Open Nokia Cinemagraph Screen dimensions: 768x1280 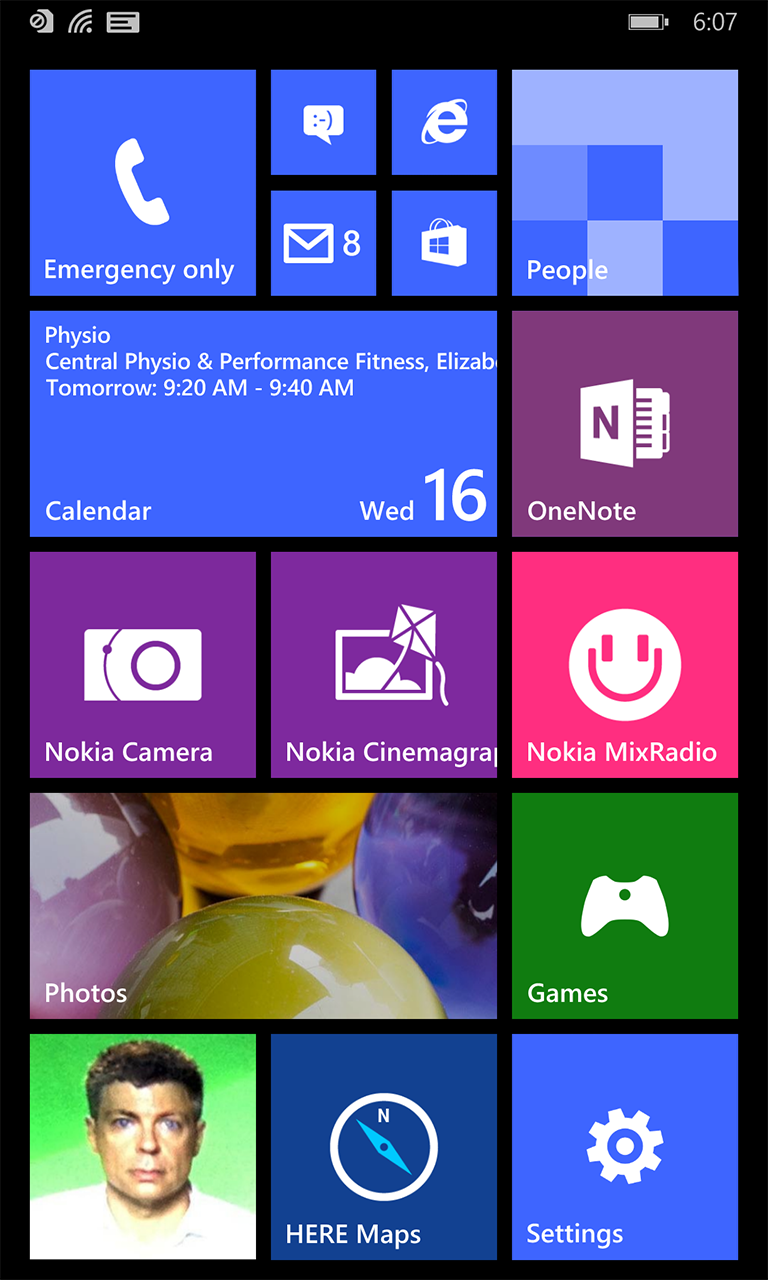(x=384, y=665)
